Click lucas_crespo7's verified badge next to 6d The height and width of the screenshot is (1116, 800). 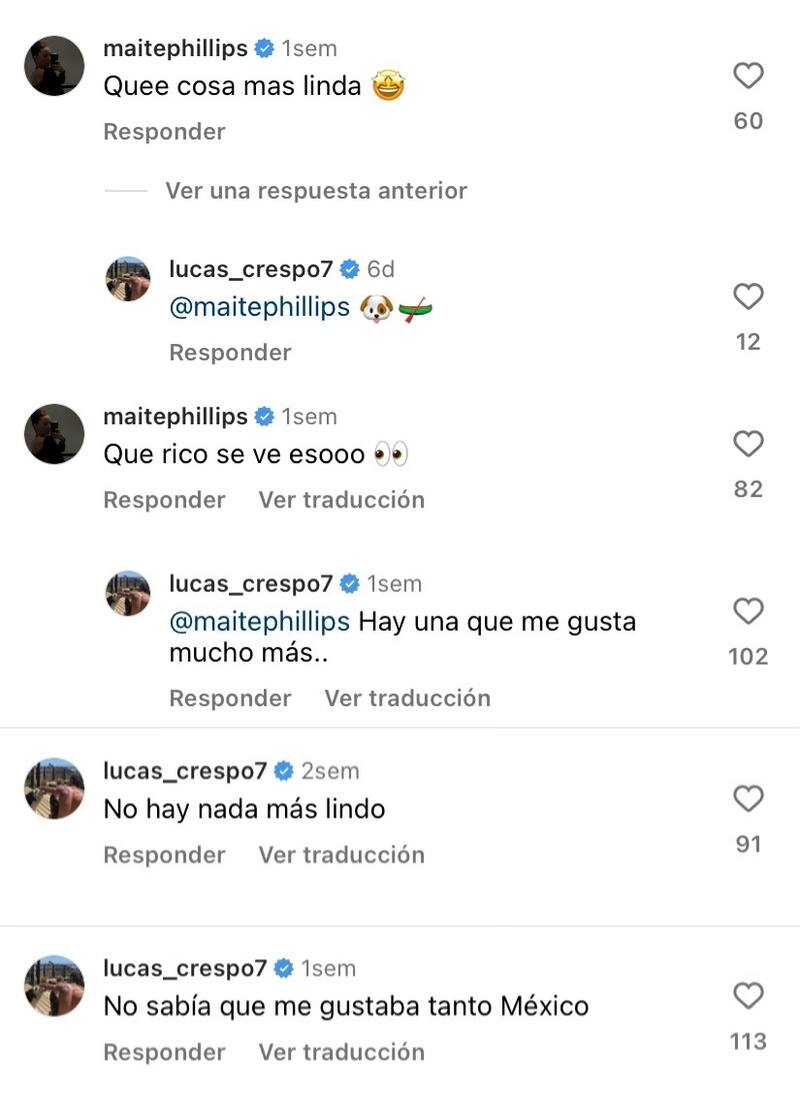pos(349,268)
